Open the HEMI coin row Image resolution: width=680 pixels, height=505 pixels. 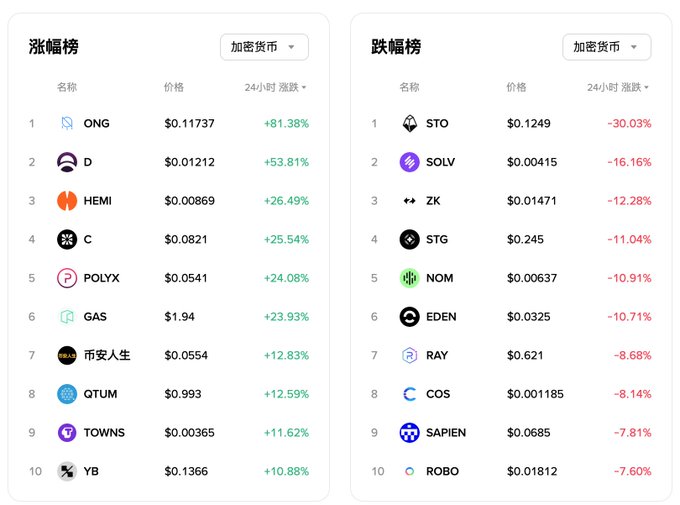(x=97, y=201)
